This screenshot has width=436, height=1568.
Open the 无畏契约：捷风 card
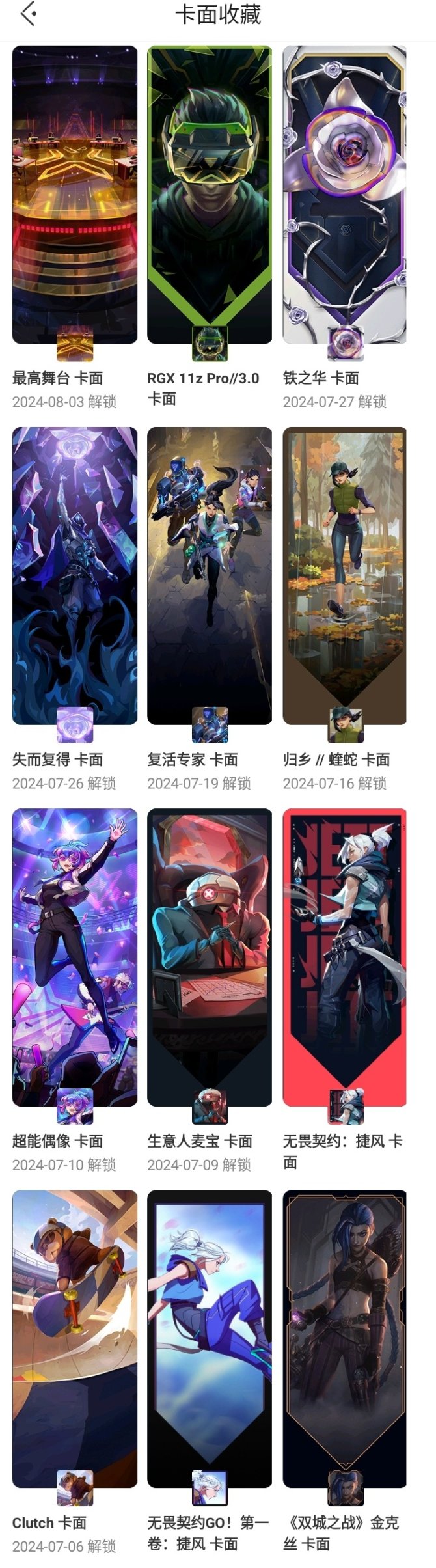tap(345, 957)
